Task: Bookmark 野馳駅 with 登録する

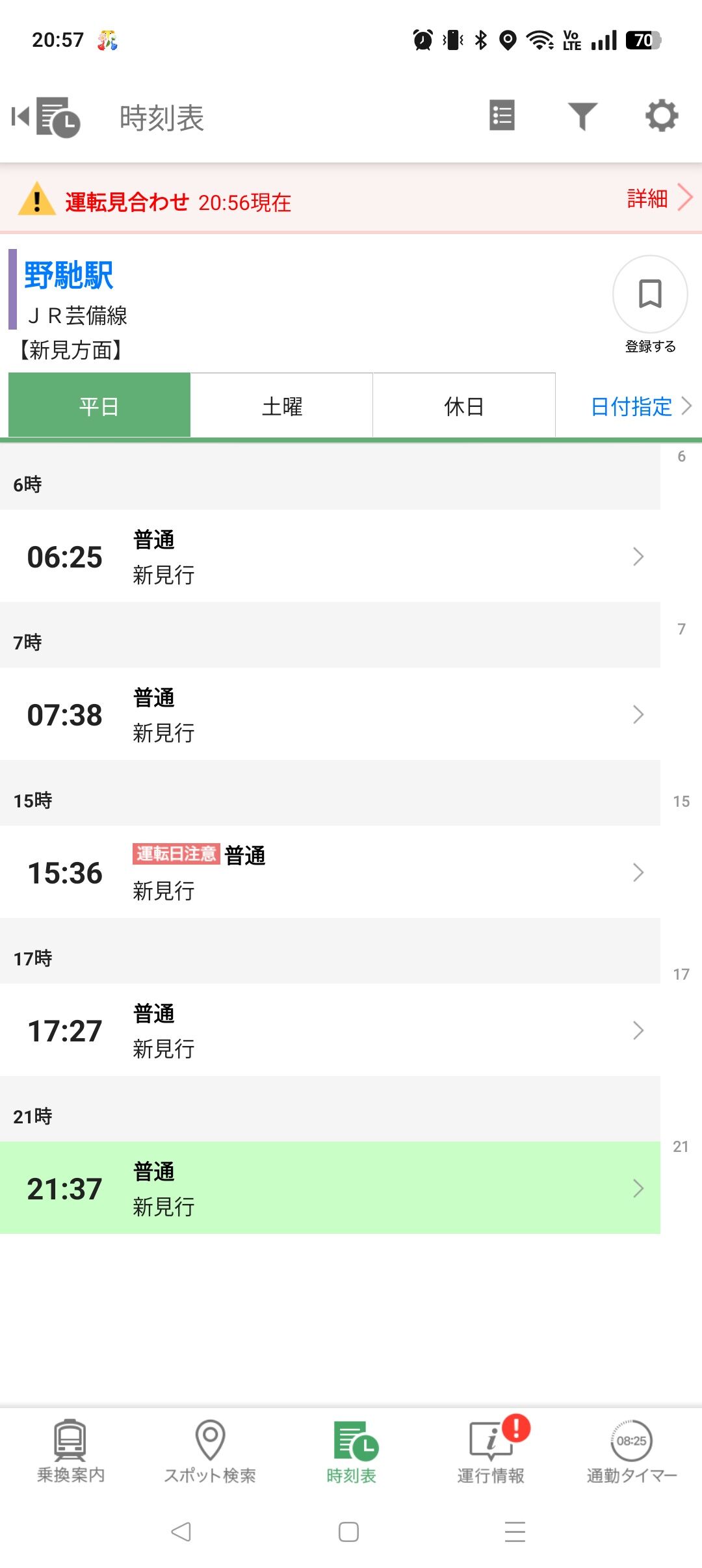Action: click(650, 304)
